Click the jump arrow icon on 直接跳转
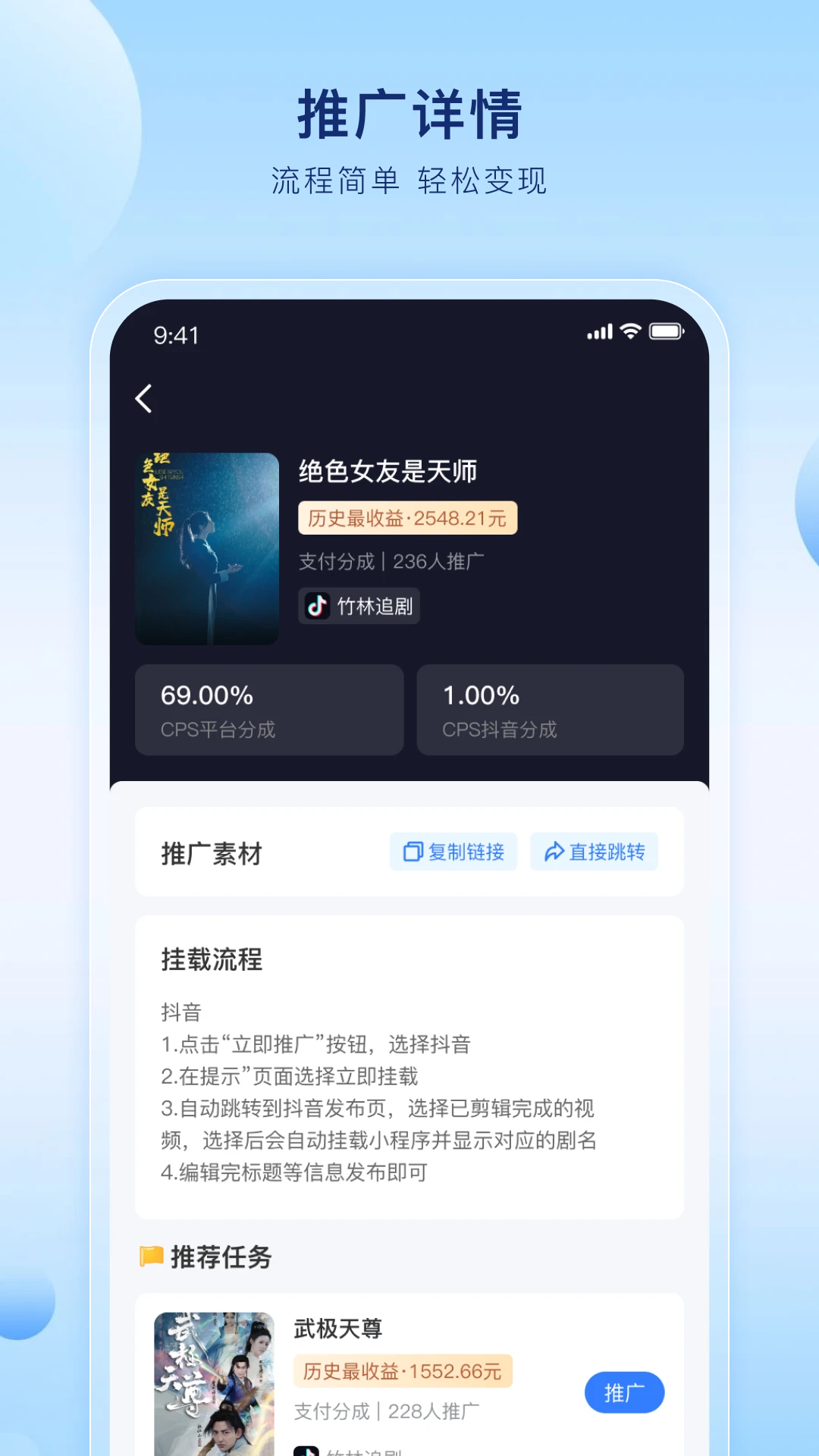819x1456 pixels. click(553, 852)
